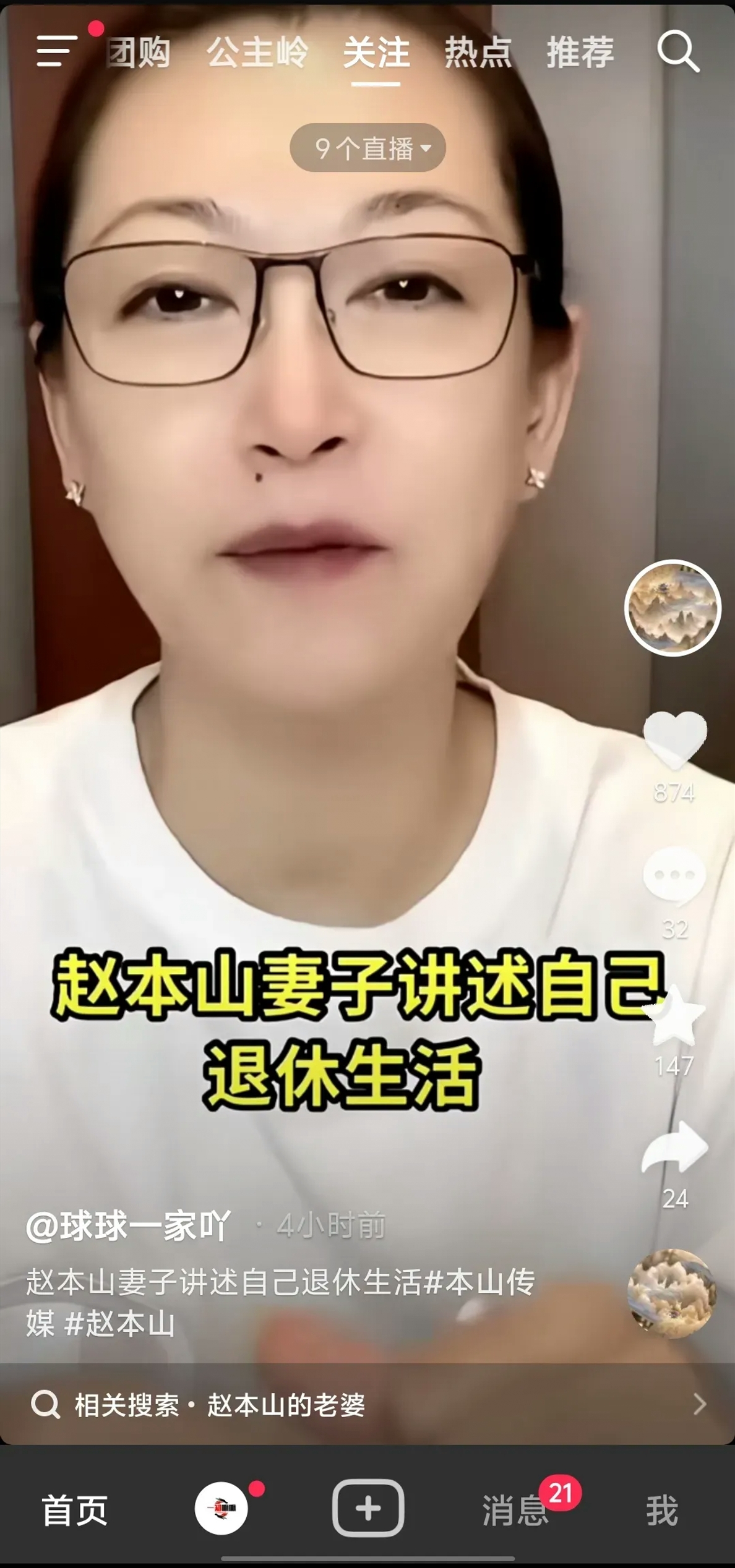Image resolution: width=735 pixels, height=1568 pixels.
Task: Expand the 9个直播 dropdown chip
Action: 367,148
